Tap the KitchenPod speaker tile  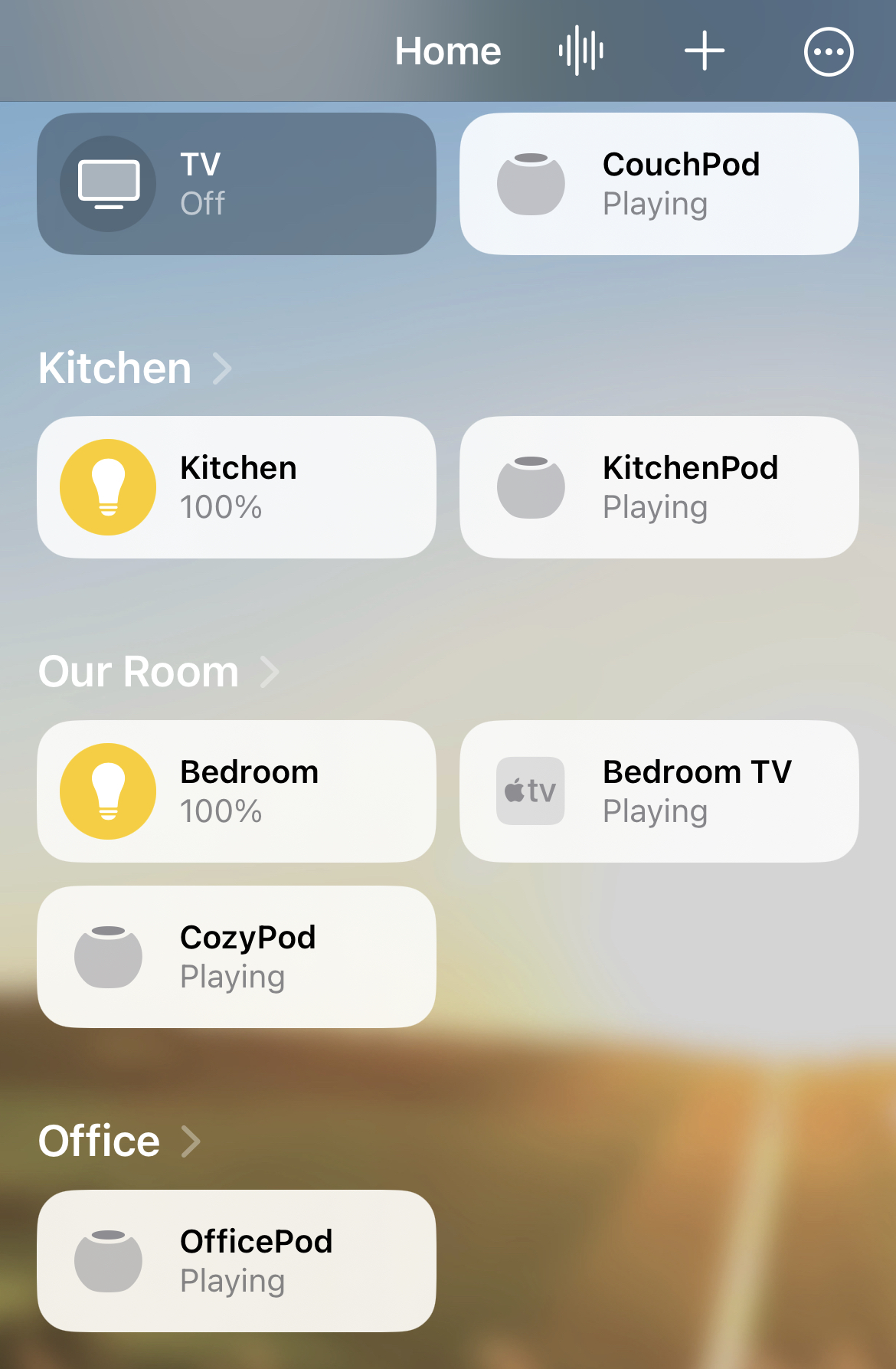click(x=659, y=487)
